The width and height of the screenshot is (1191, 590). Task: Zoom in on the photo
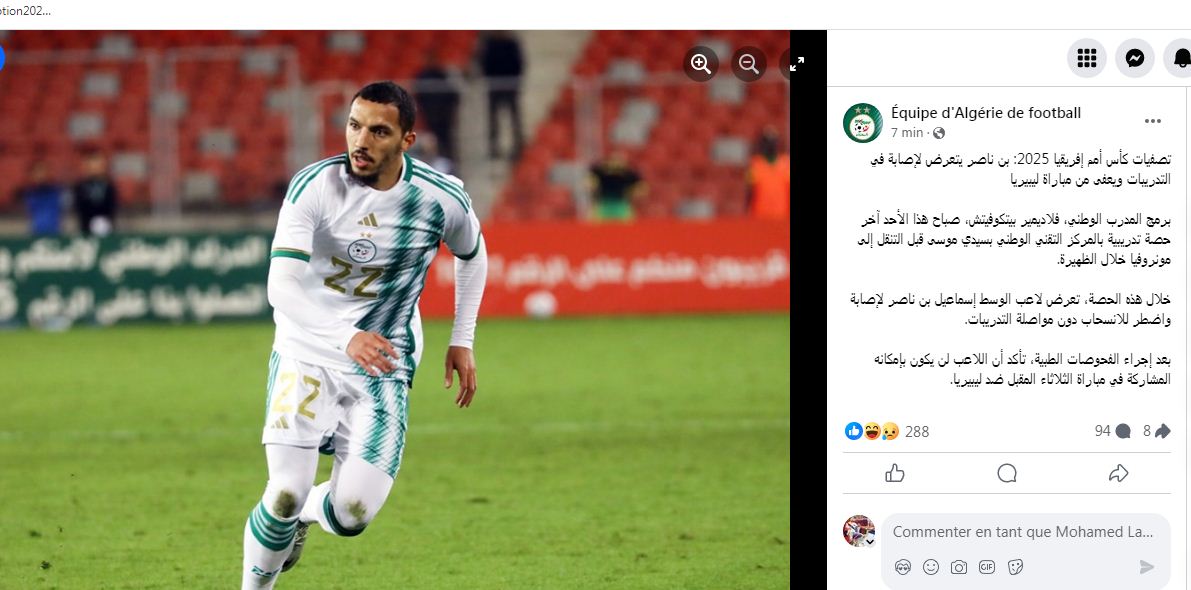[x=701, y=64]
